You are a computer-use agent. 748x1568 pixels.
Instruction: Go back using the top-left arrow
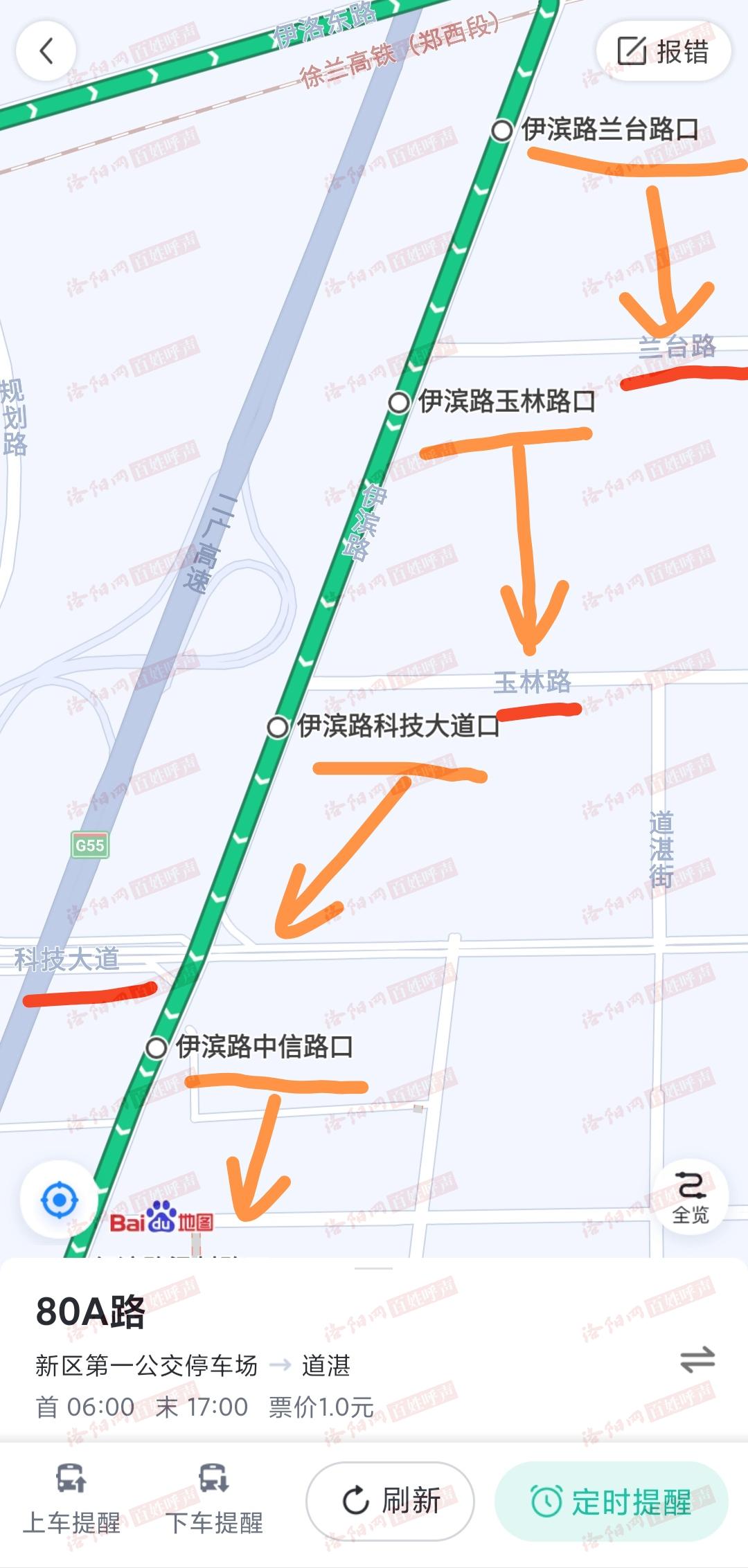click(x=46, y=51)
